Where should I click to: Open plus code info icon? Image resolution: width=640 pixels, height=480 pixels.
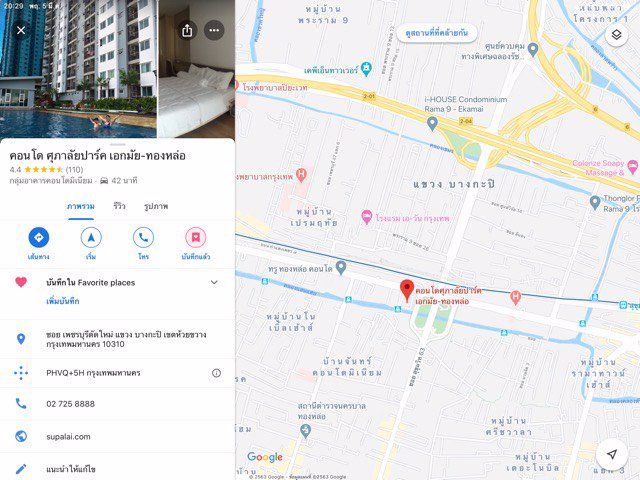[x=216, y=373]
